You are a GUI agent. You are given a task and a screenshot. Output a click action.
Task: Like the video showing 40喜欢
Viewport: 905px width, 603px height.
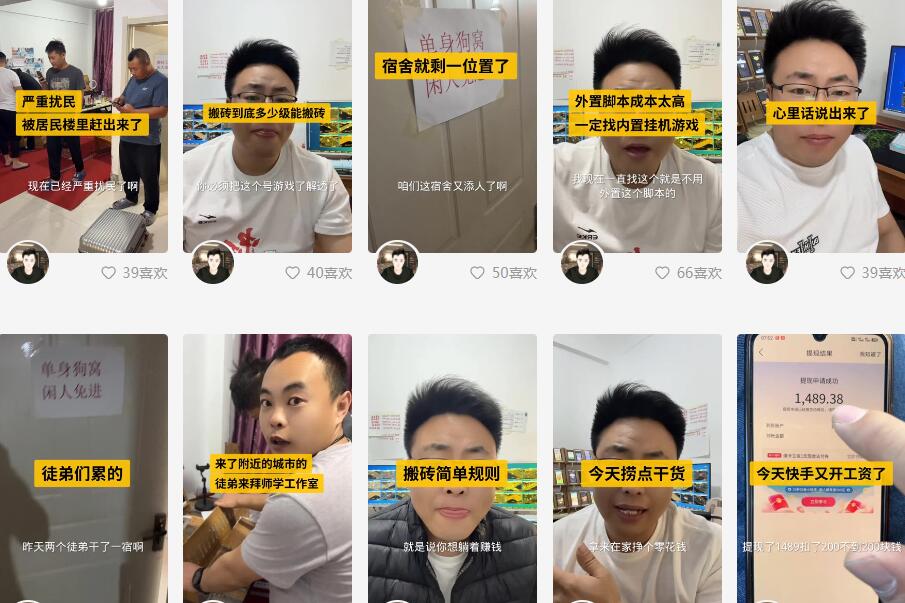293,272
